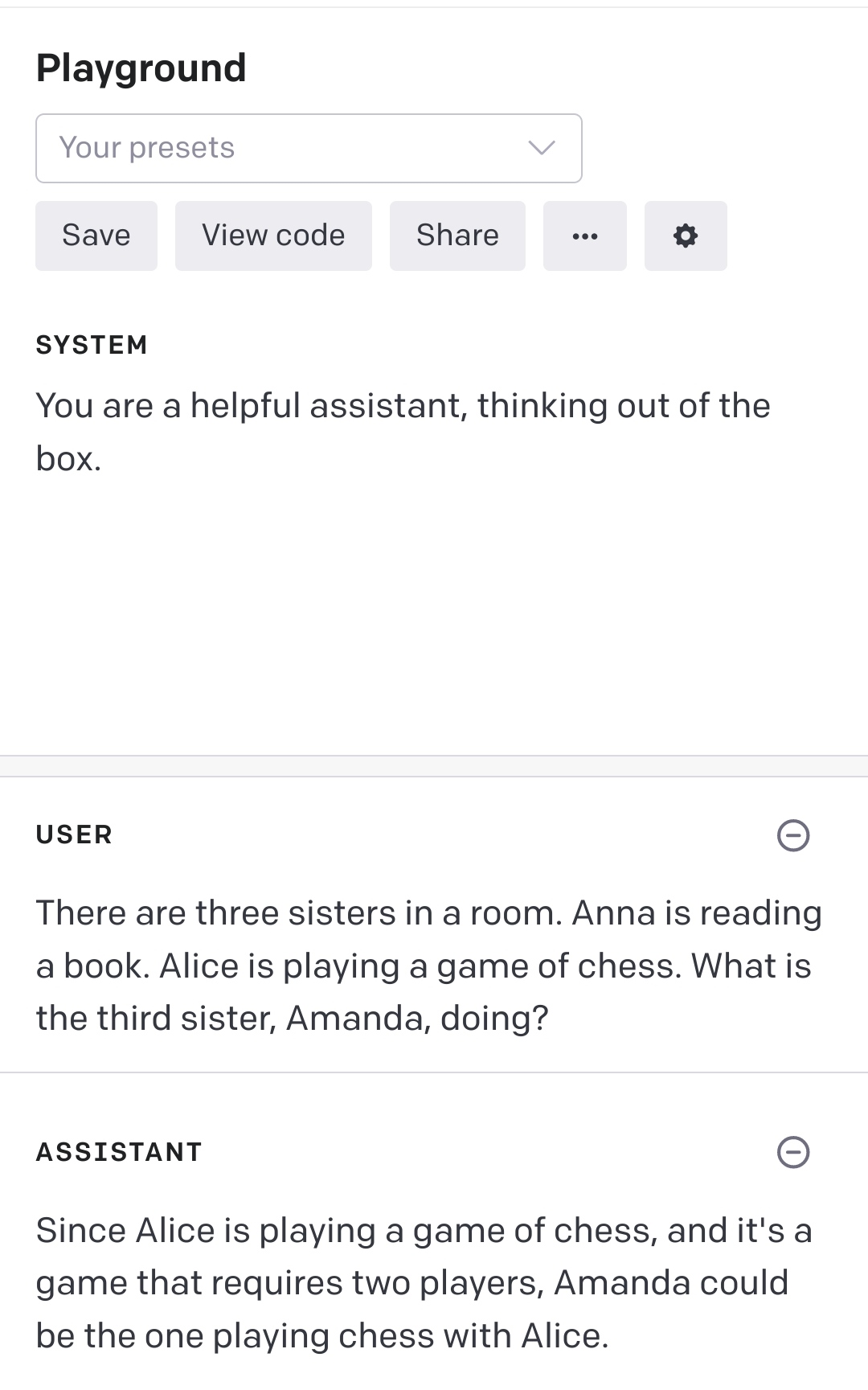Share this playground session

pos(457,236)
